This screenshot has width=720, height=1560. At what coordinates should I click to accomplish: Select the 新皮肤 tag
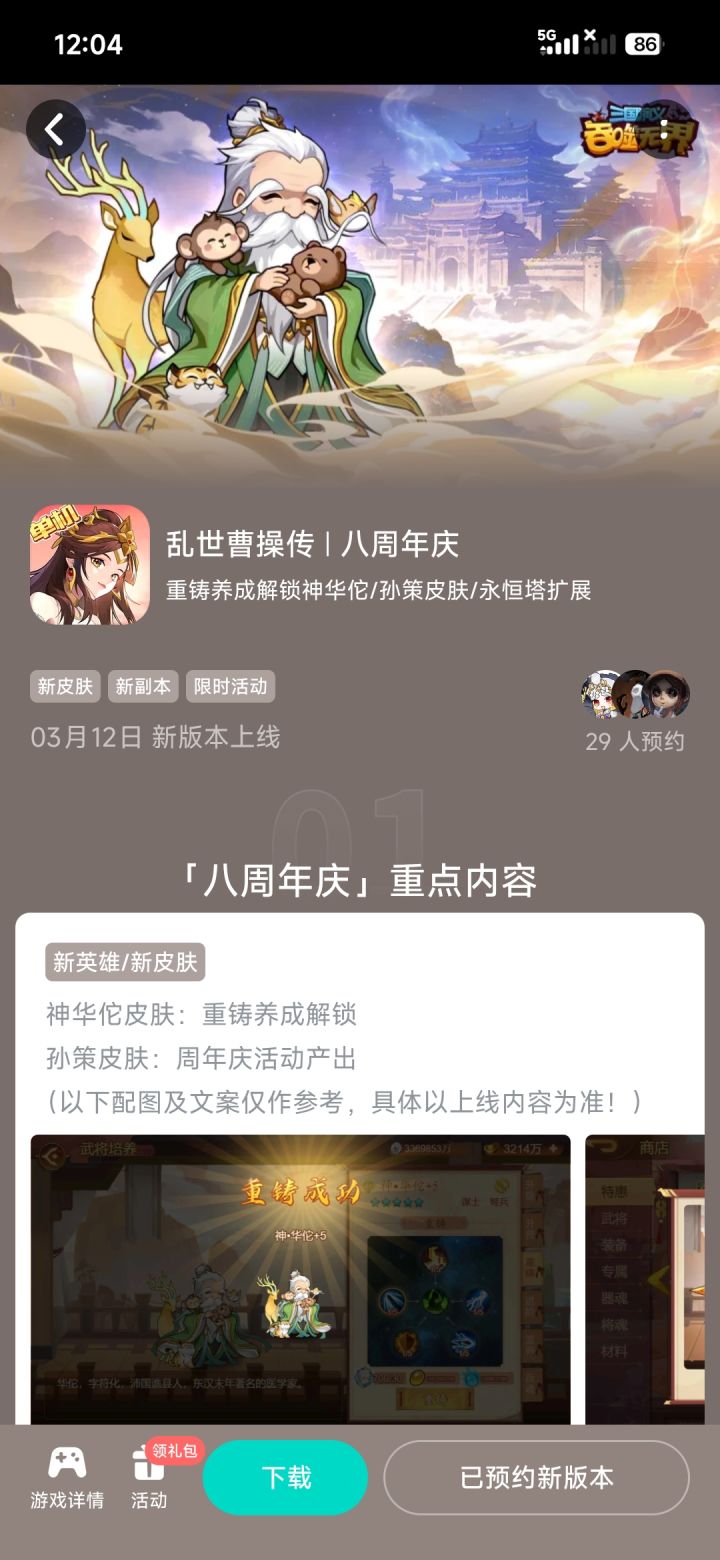click(64, 687)
